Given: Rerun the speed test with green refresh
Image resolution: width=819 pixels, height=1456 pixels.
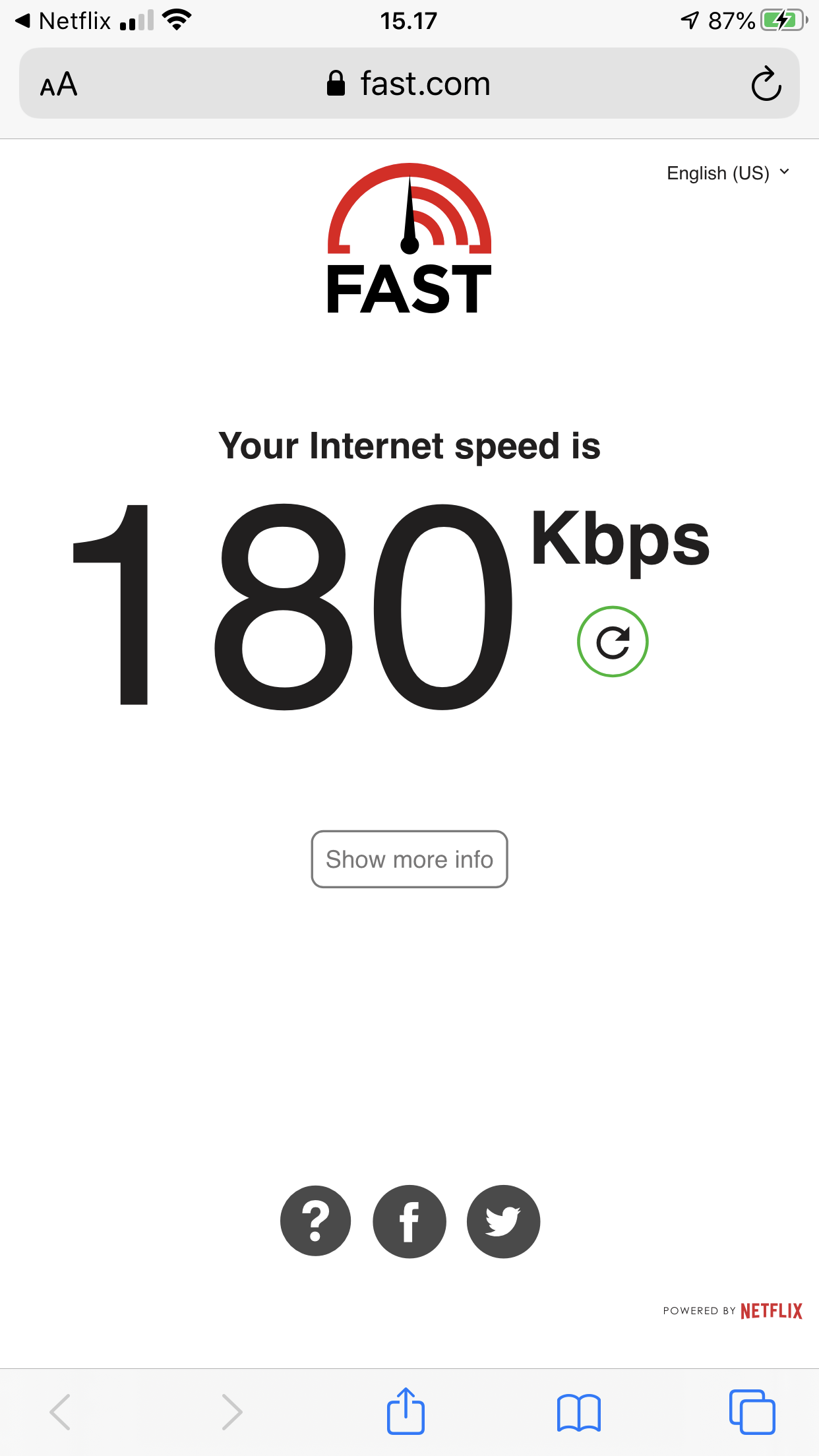Looking at the screenshot, I should (613, 642).
